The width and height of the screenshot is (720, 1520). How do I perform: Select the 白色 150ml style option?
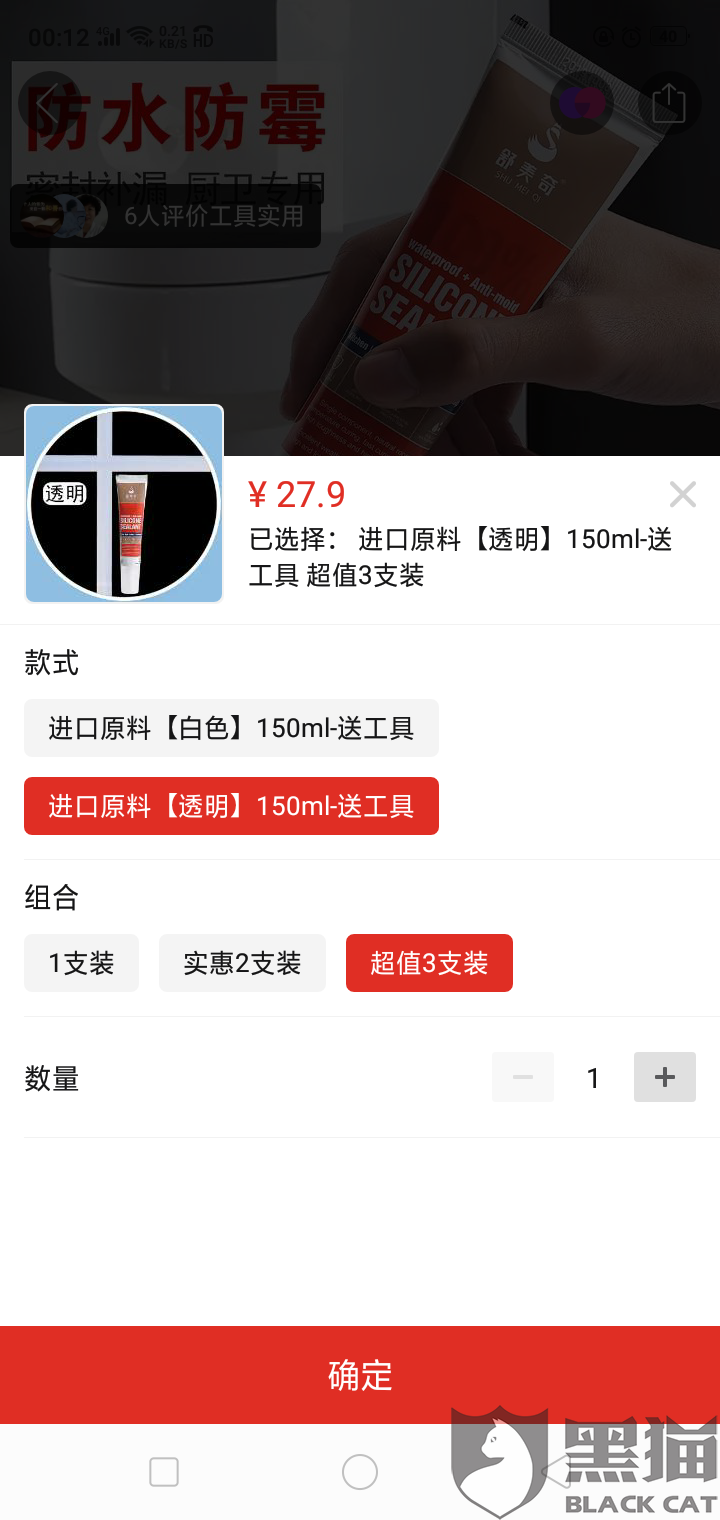pos(231,728)
